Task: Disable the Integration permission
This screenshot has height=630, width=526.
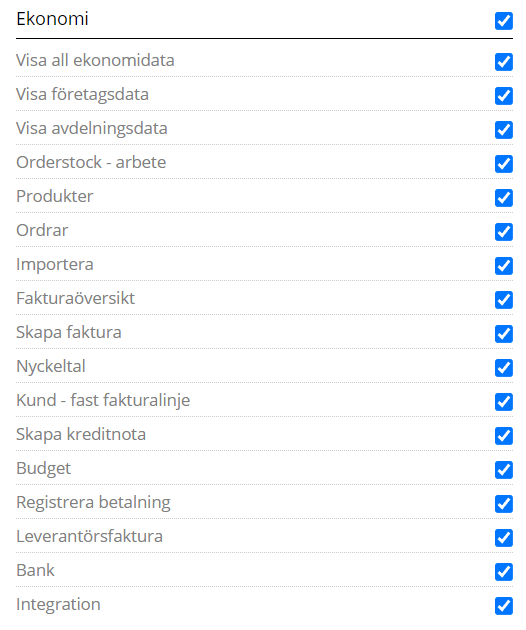Action: 503,606
